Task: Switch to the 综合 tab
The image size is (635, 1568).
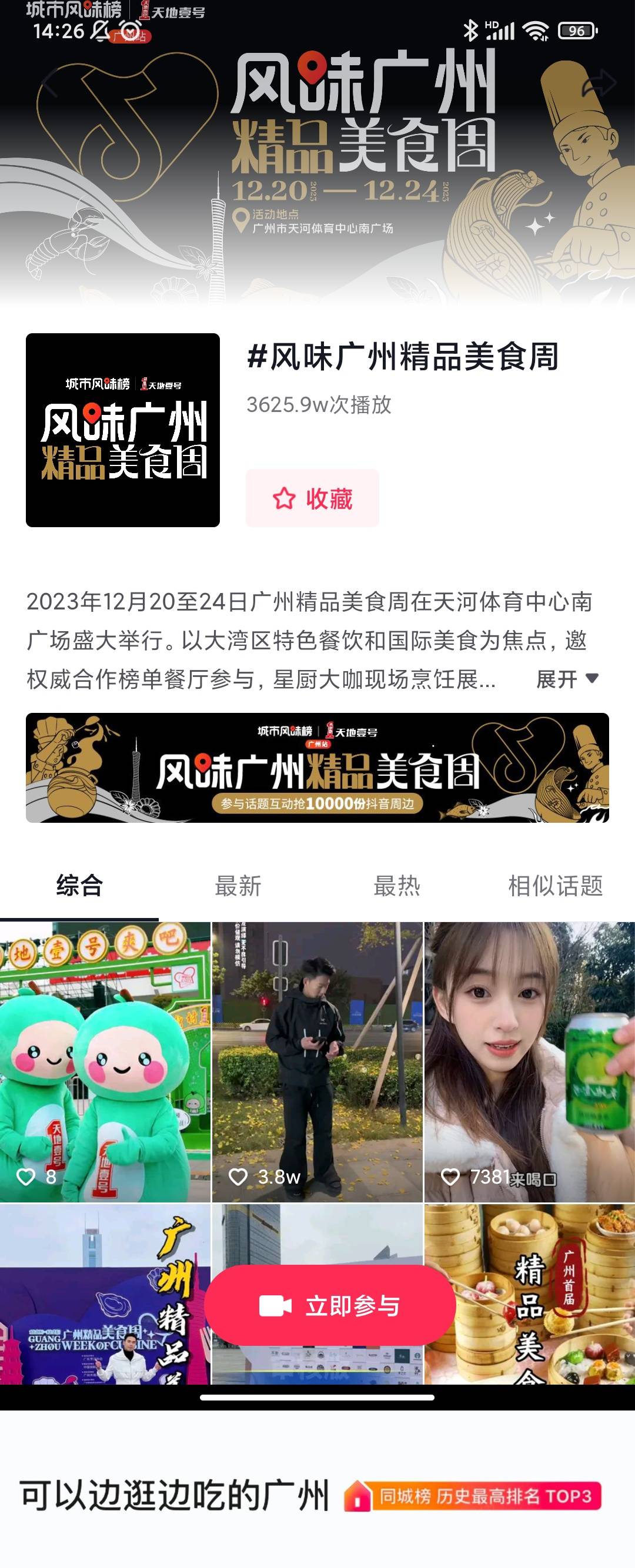Action: point(79,886)
